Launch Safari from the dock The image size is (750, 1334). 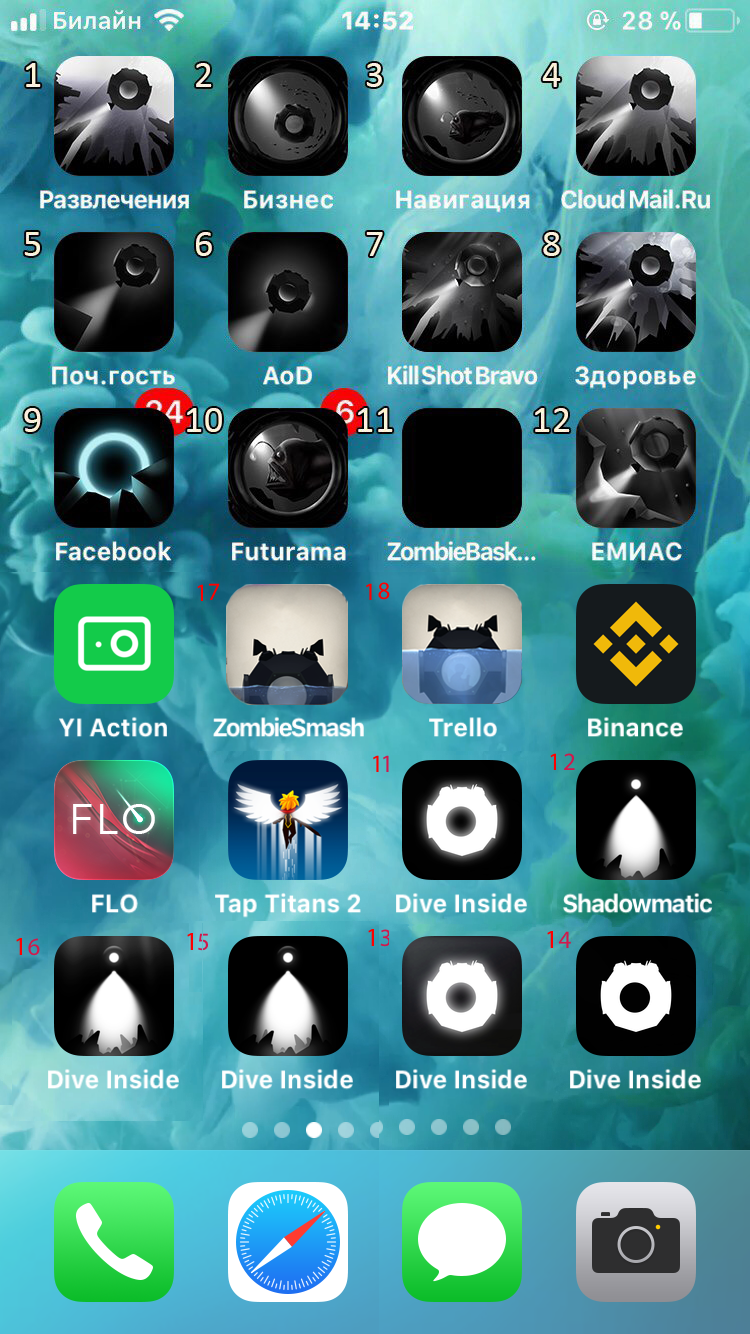[x=288, y=1242]
